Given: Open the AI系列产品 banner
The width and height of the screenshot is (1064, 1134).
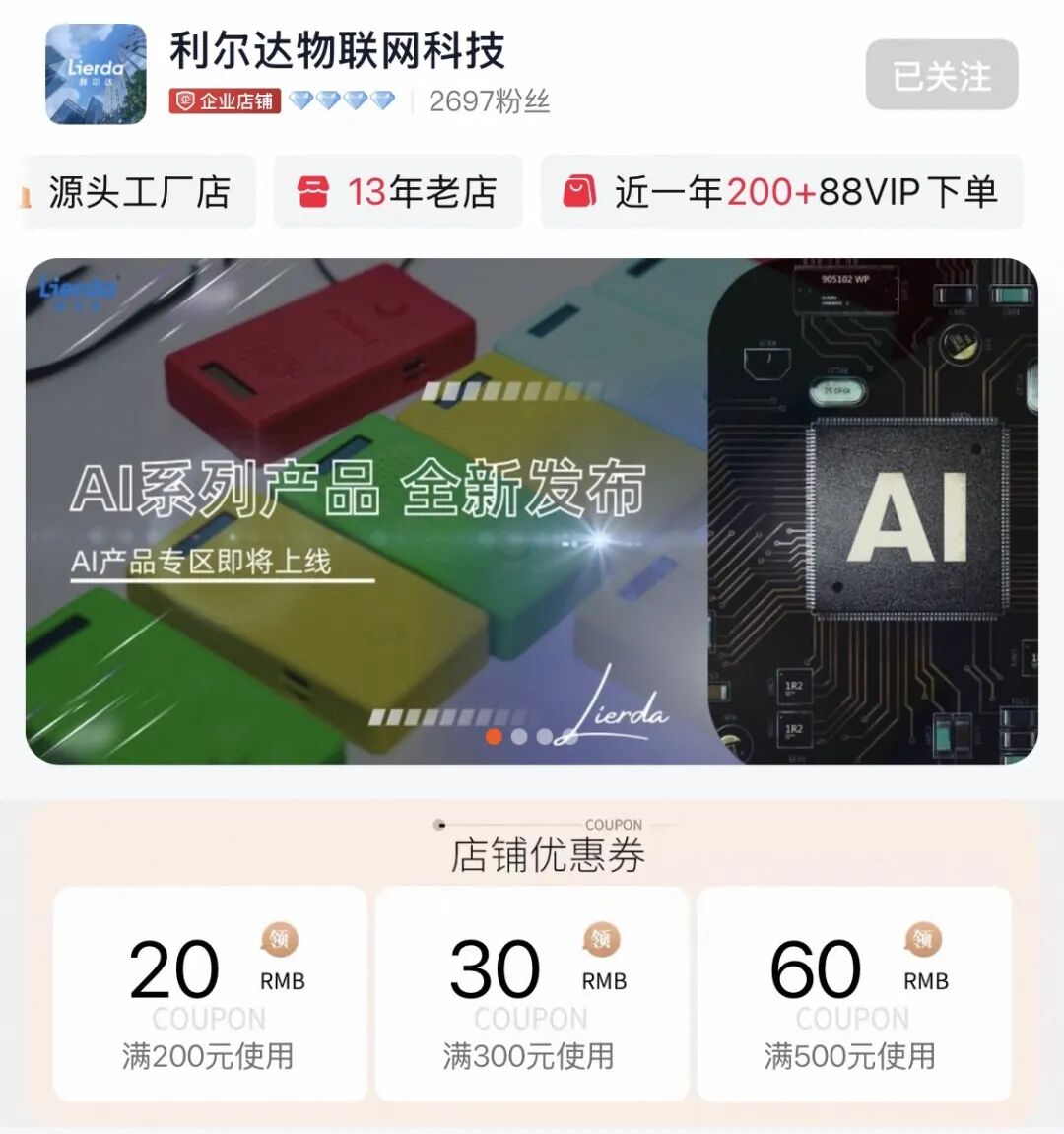Looking at the screenshot, I should pyautogui.click(x=531, y=510).
